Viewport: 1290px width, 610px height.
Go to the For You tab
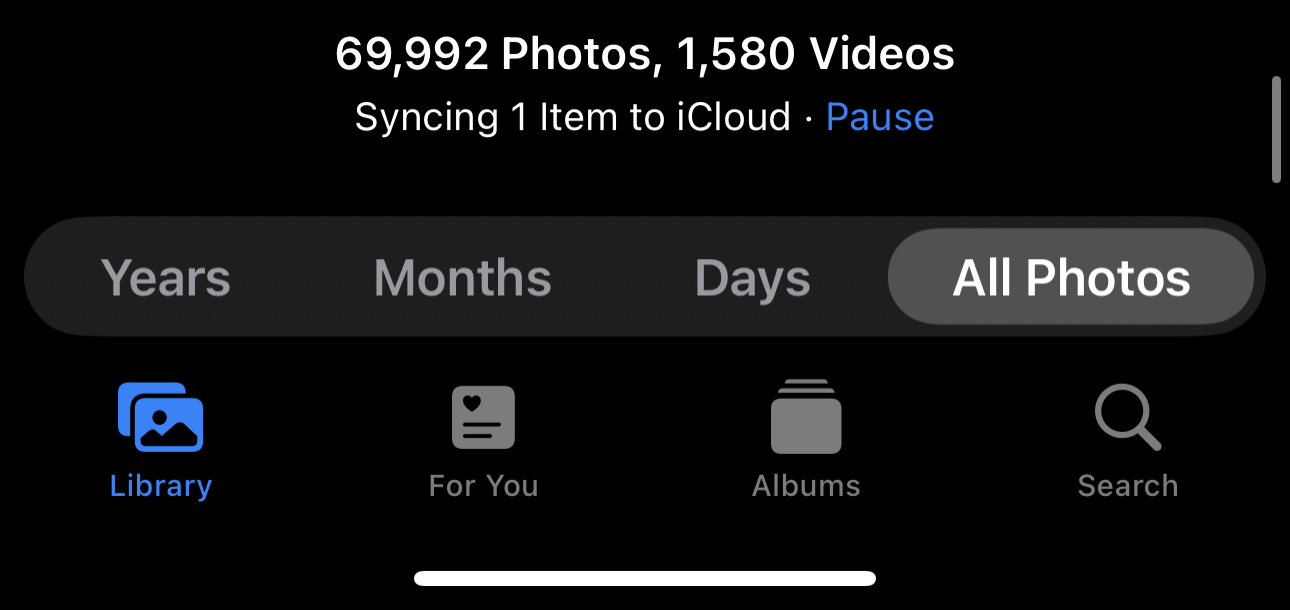pos(483,440)
